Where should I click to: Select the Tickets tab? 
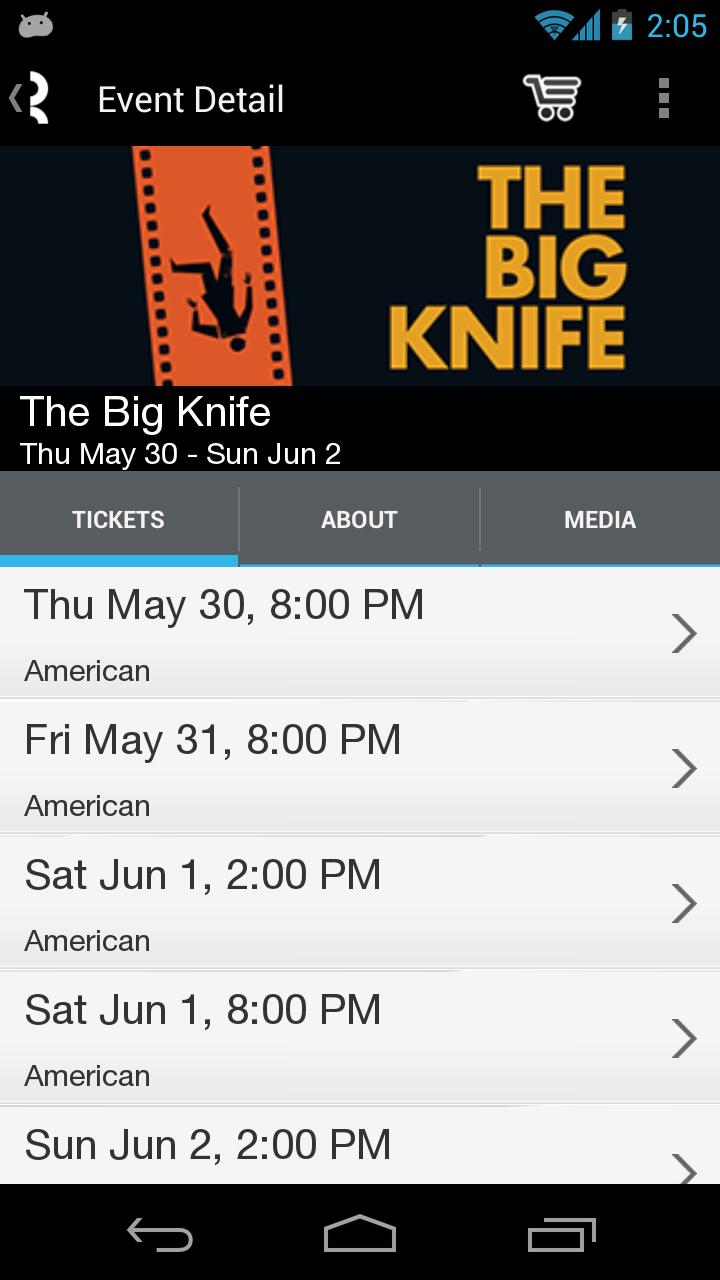point(118,520)
